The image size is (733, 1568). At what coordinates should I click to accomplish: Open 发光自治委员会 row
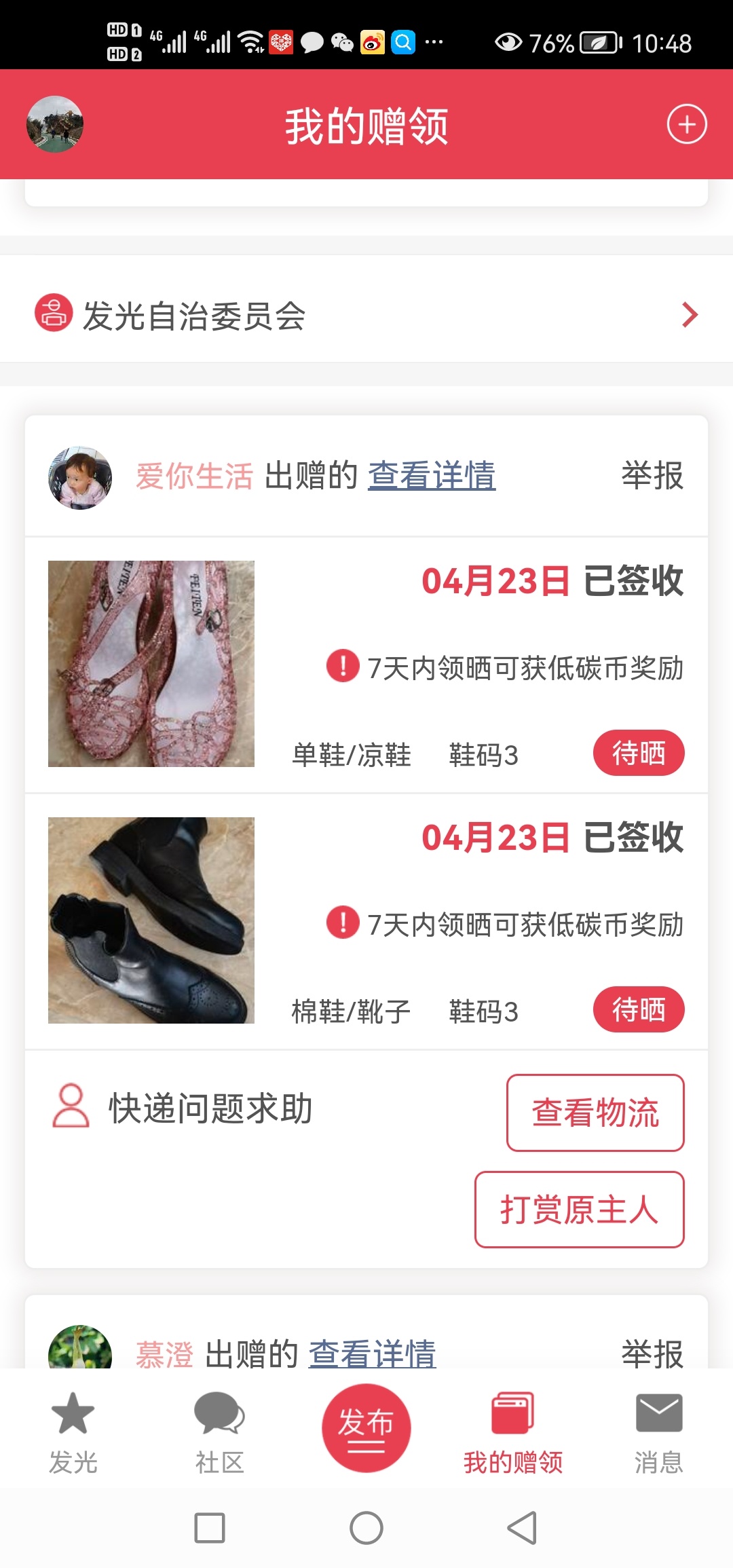(x=366, y=315)
